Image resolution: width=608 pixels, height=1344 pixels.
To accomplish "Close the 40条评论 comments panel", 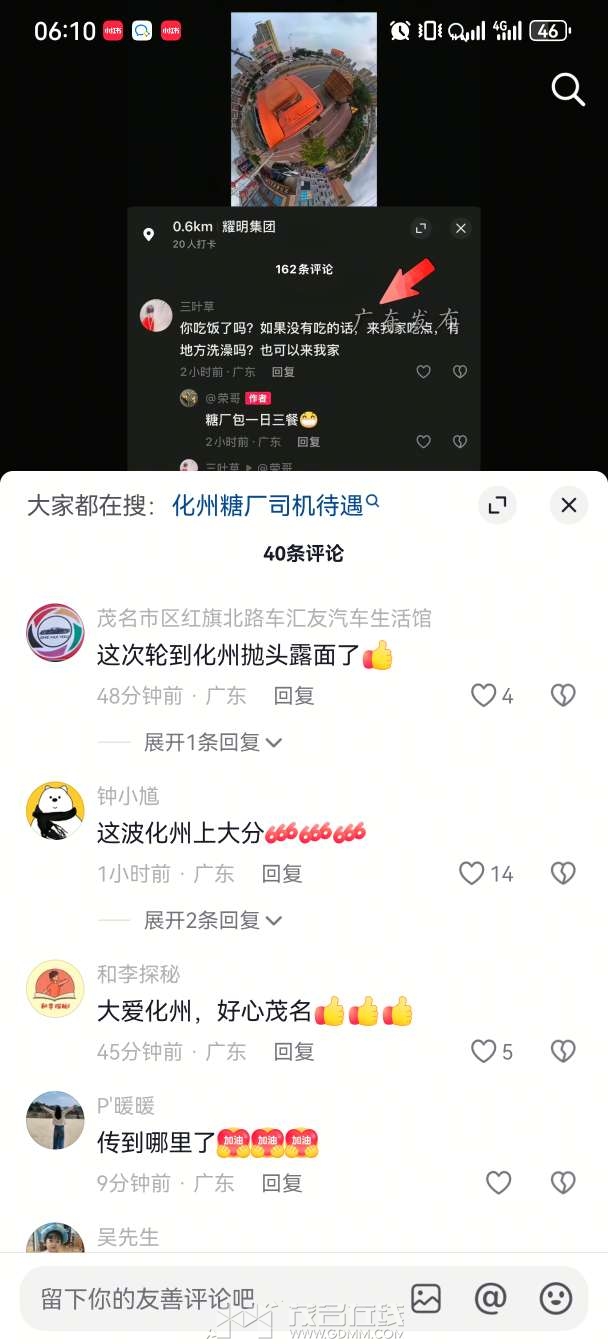I will tap(569, 505).
